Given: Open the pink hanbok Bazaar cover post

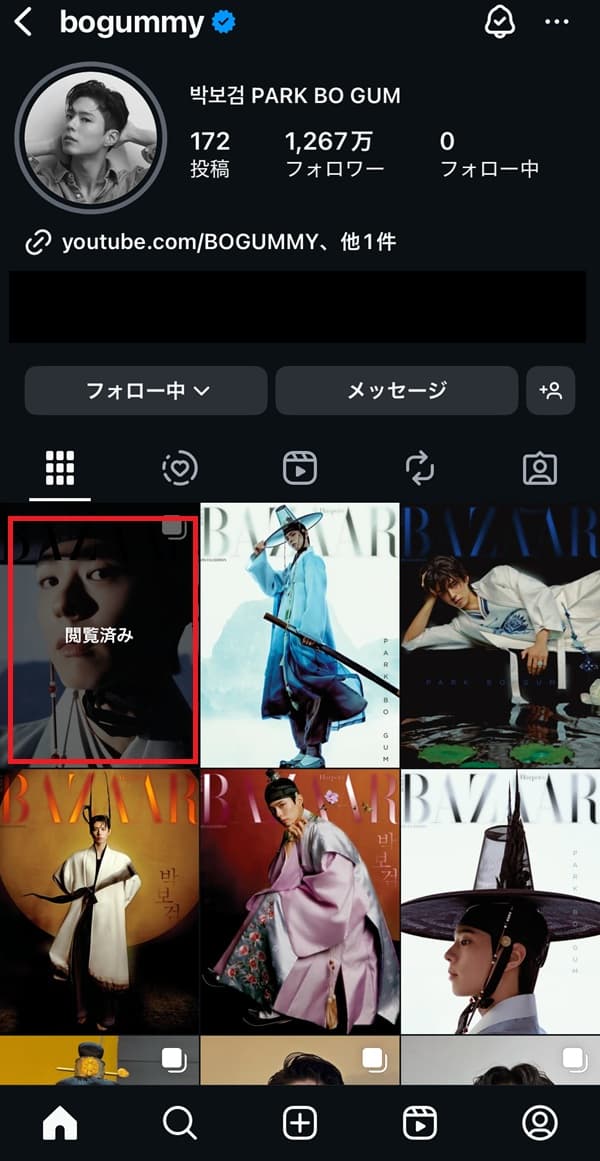Looking at the screenshot, I should (x=300, y=900).
